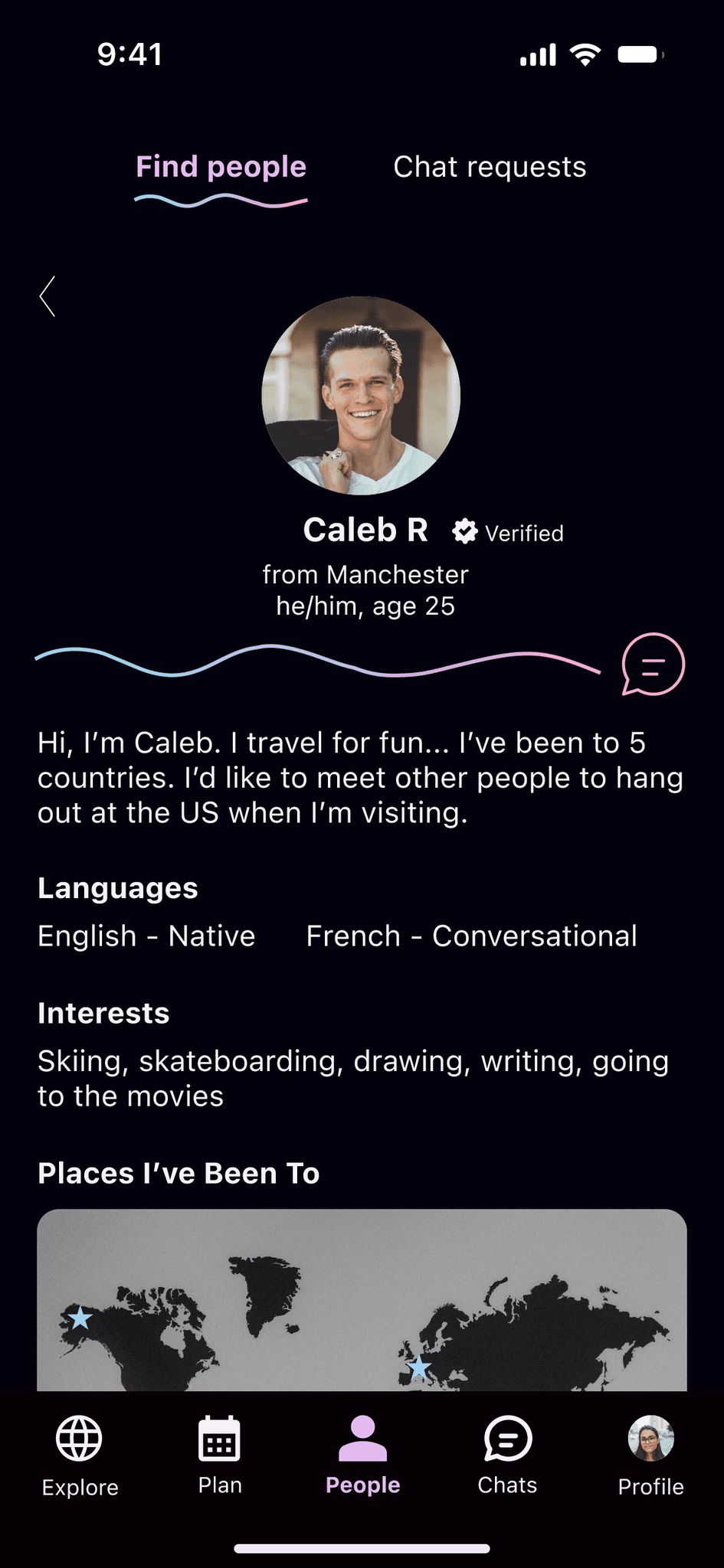Open the Places I've Been To map

[362, 1300]
